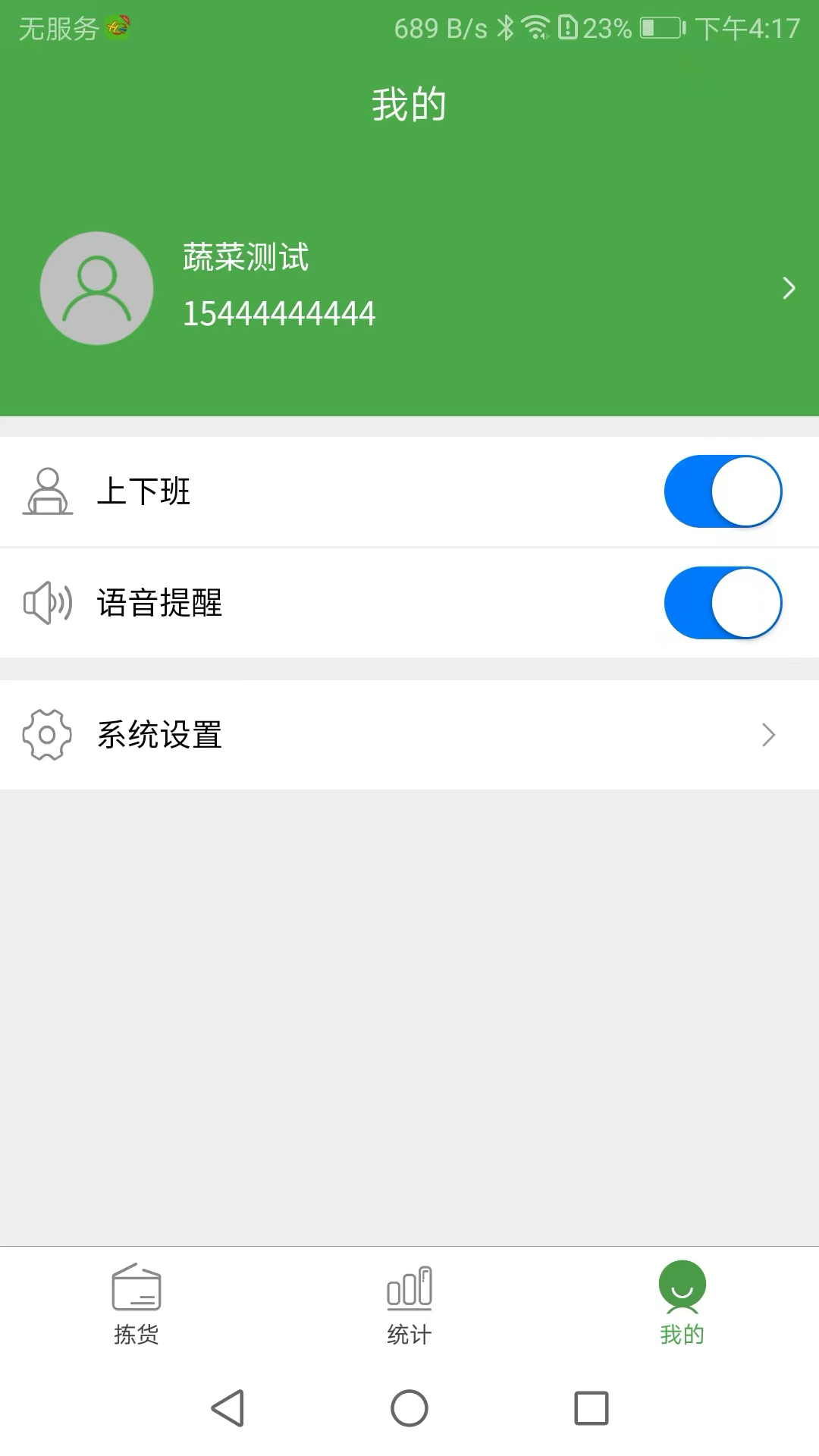Click the Wi-Fi icon in status bar

(535, 27)
